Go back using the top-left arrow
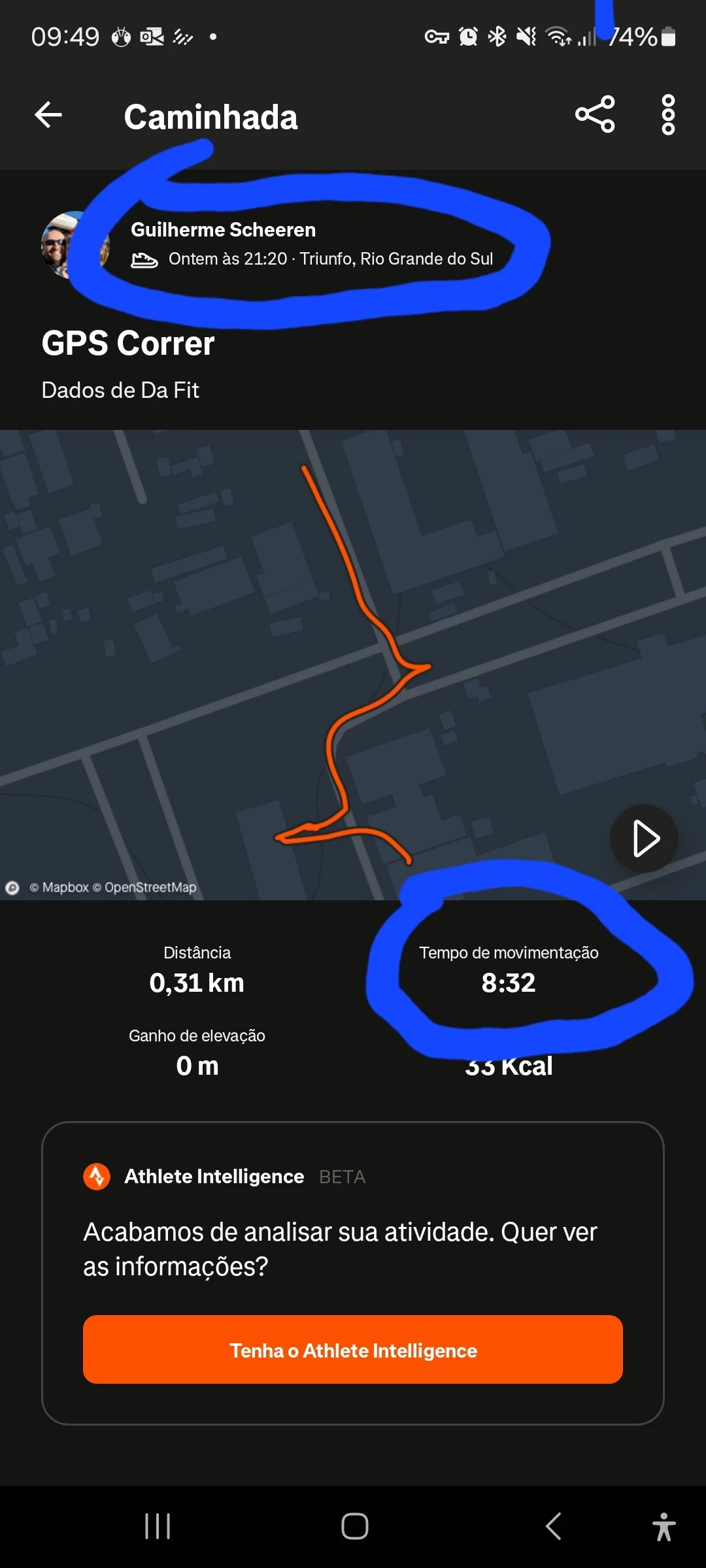706x1568 pixels. [48, 116]
